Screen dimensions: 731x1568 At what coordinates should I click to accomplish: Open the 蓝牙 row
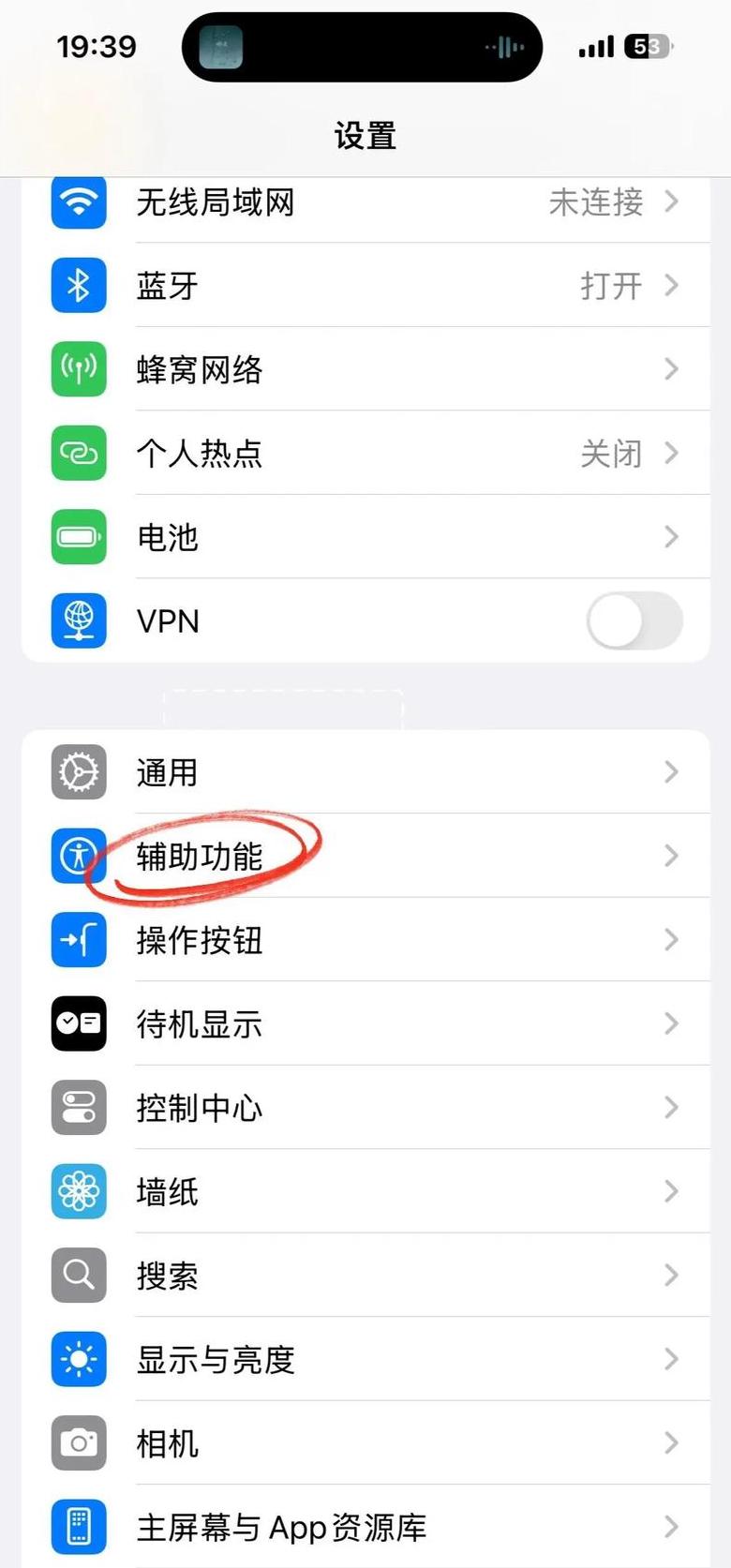point(365,285)
